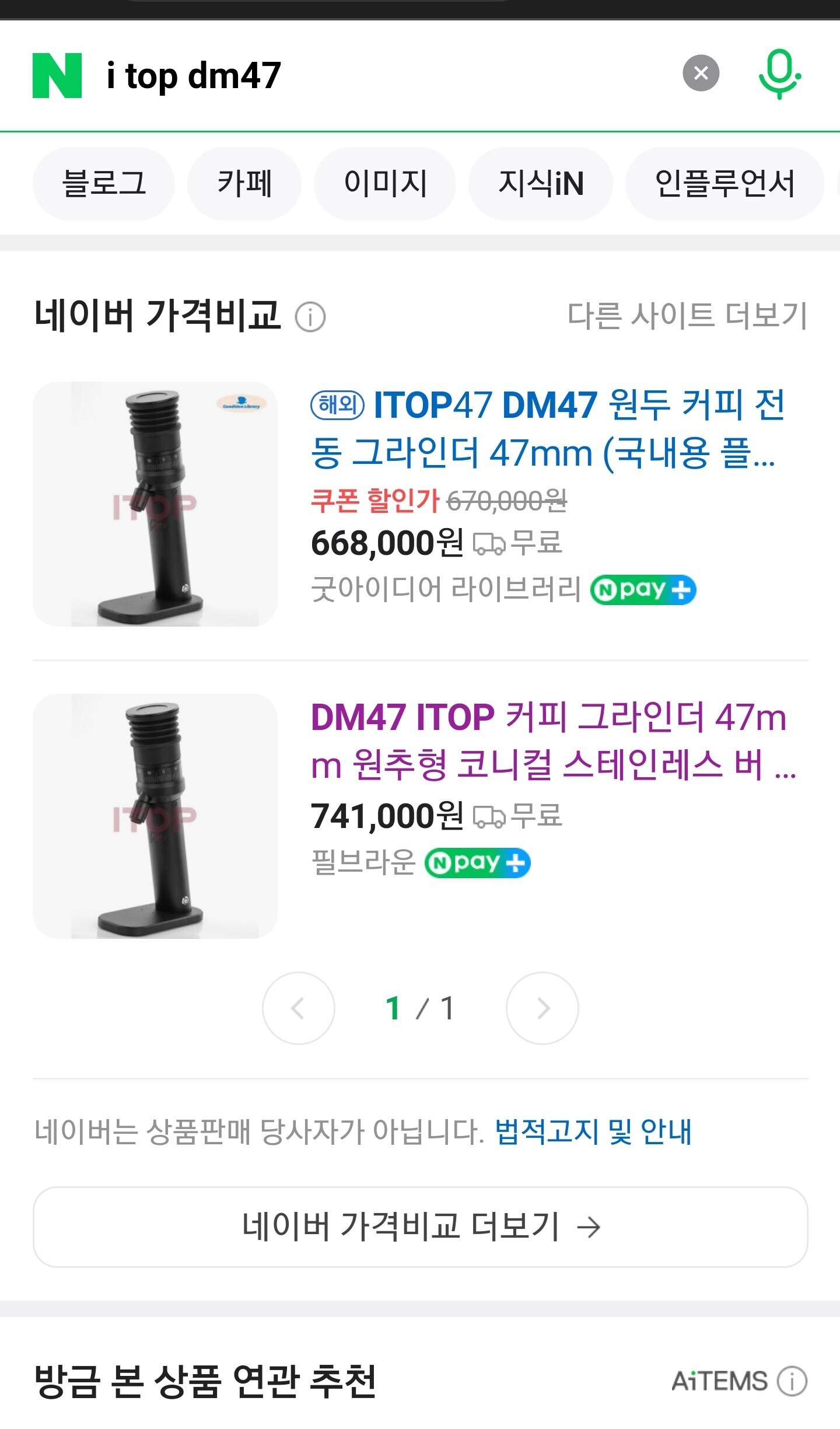Select the 이미지 tab

[385, 183]
